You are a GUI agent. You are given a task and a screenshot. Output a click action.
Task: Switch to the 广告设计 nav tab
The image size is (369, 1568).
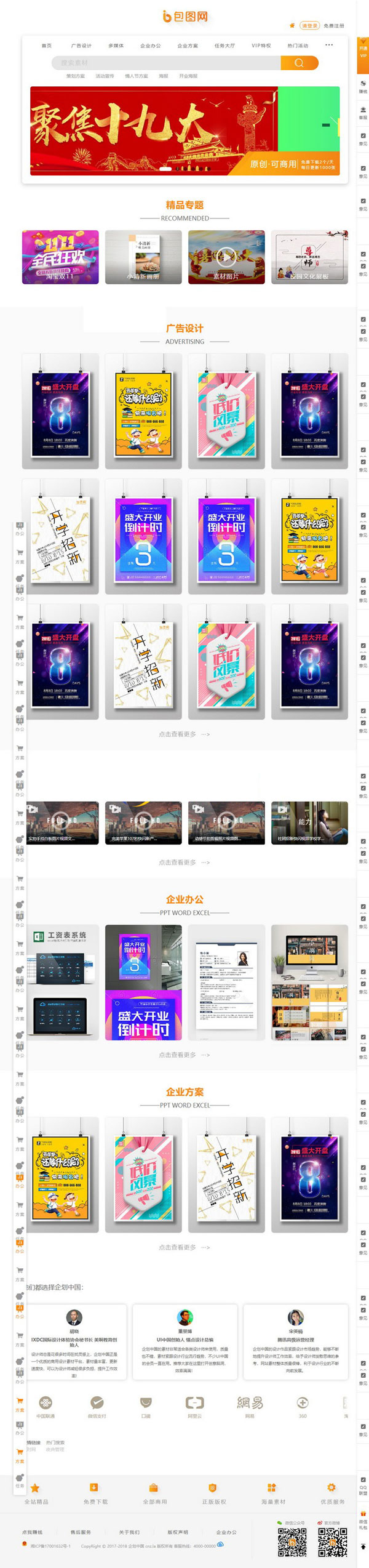tap(81, 46)
